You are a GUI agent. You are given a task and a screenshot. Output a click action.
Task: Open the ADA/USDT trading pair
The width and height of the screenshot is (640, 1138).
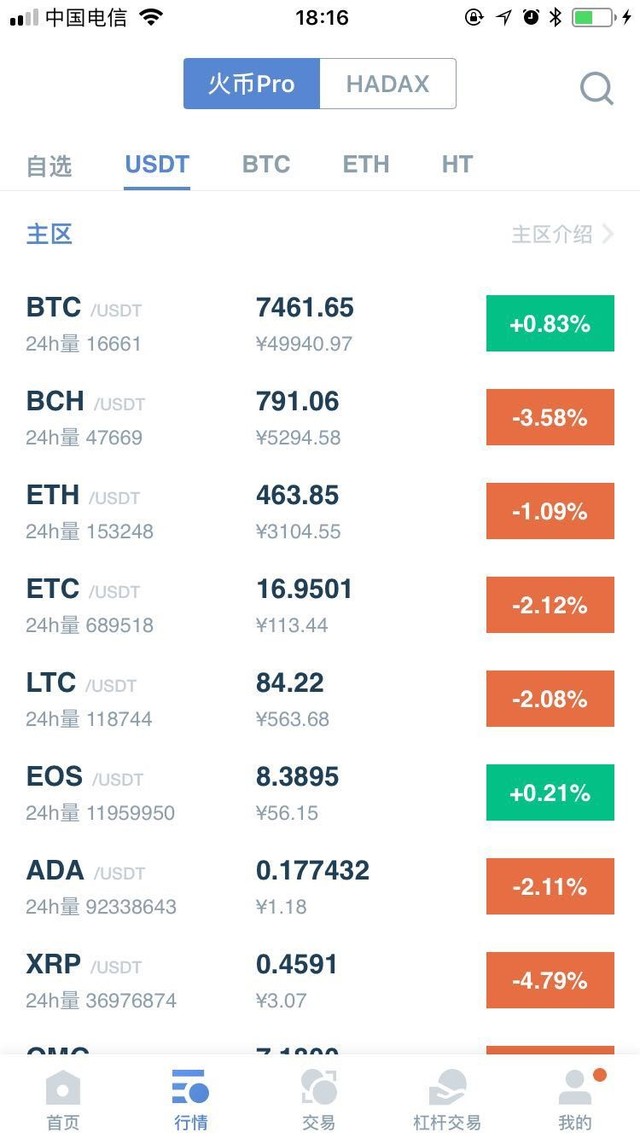(320, 886)
